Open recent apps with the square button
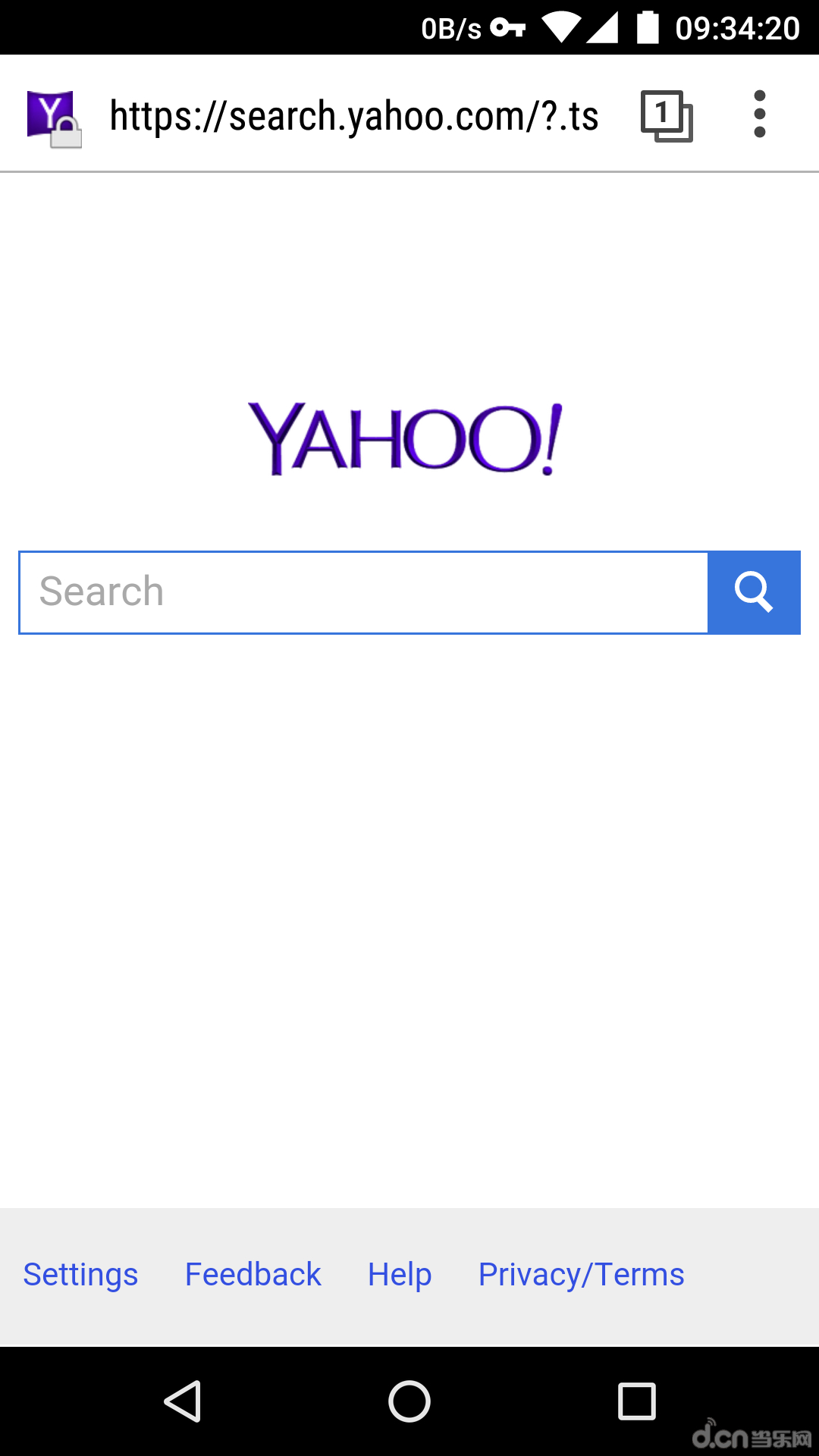Viewport: 819px width, 1456px height. [x=636, y=1401]
